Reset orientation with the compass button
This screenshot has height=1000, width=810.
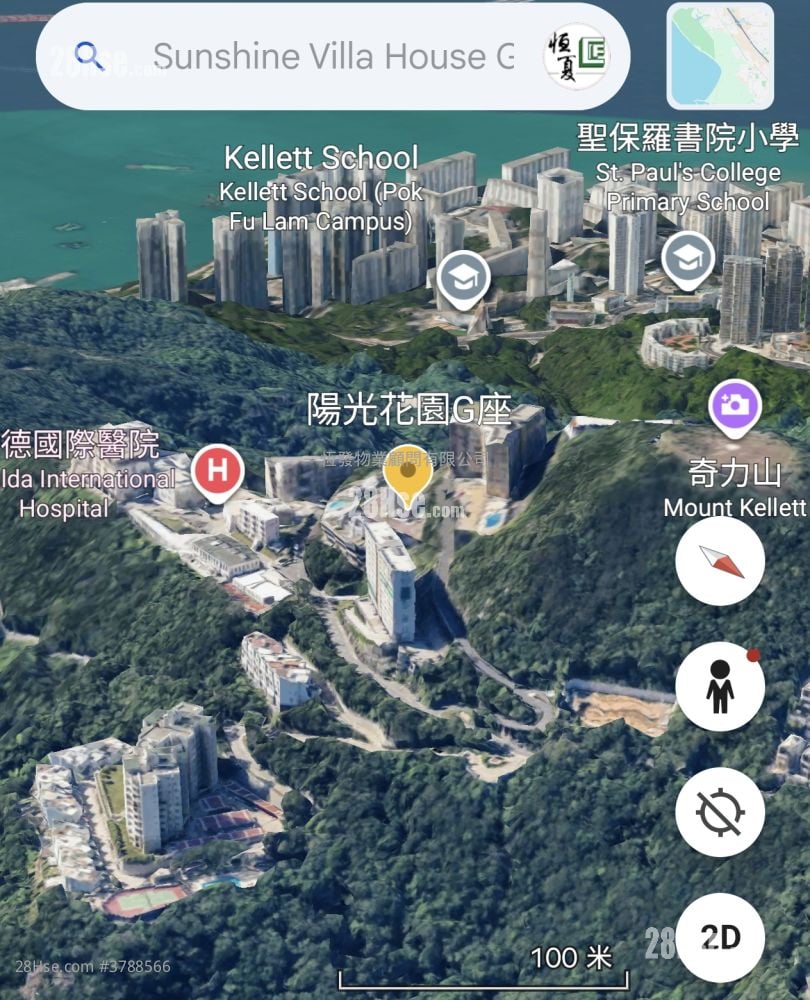720,561
